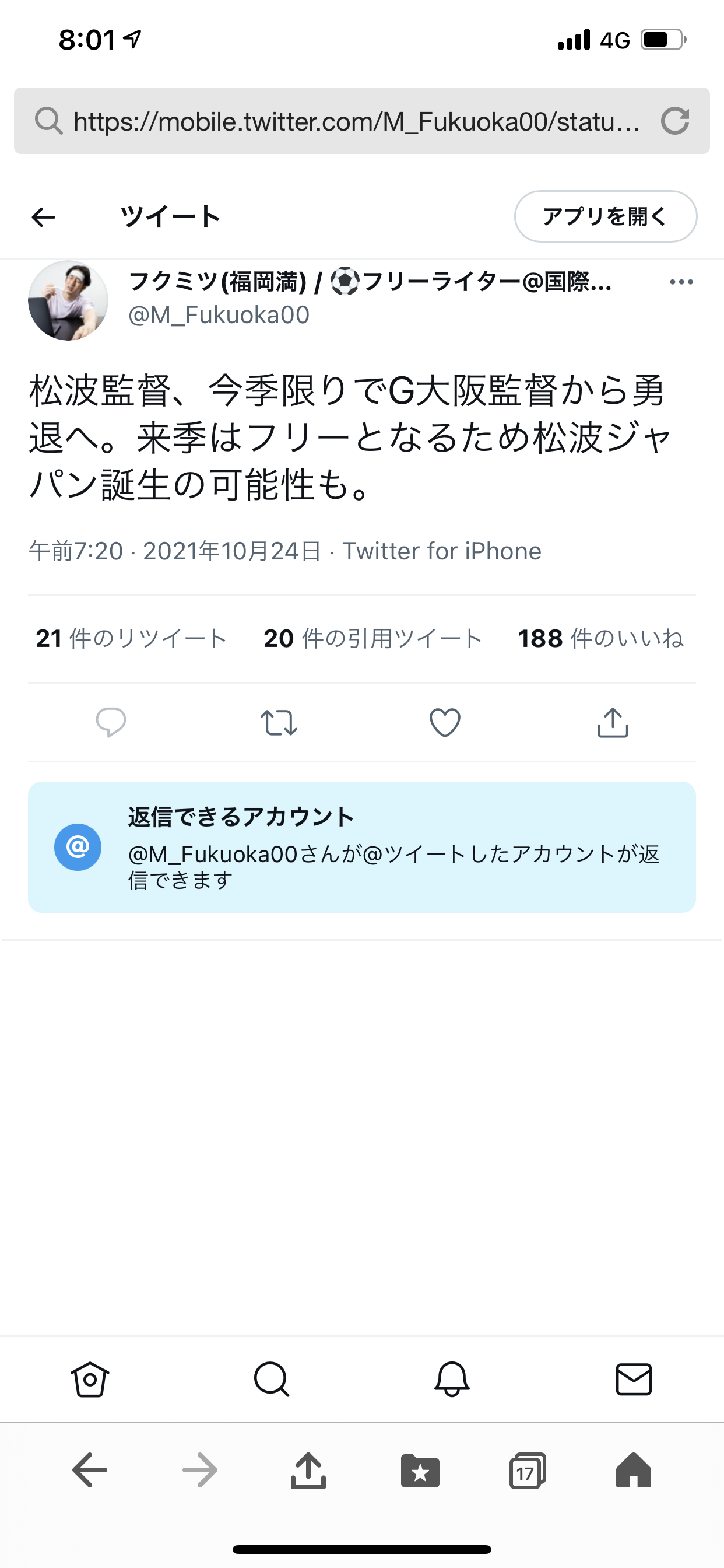This screenshot has height=1568, width=724.
Task: Reply to the tweet via comment icon
Action: (111, 723)
